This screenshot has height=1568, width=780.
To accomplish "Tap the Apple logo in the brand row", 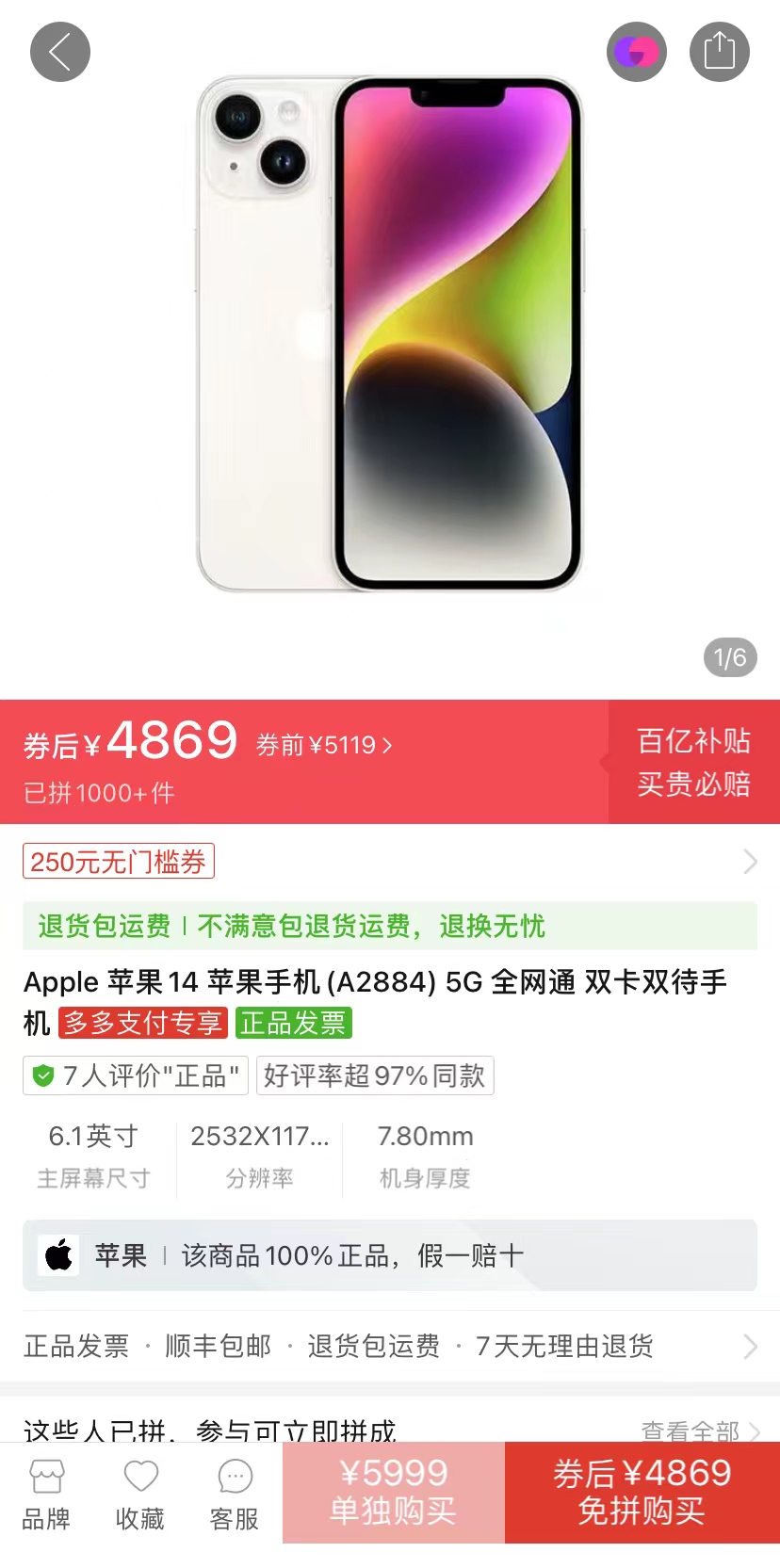I will pyautogui.click(x=58, y=1254).
